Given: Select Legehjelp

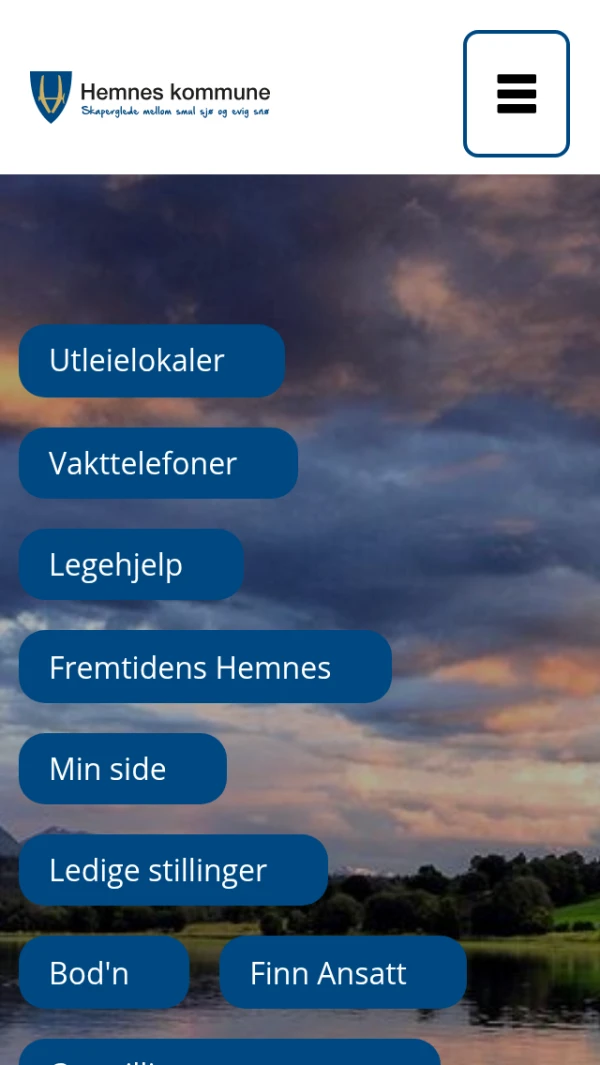Looking at the screenshot, I should pos(131,565).
